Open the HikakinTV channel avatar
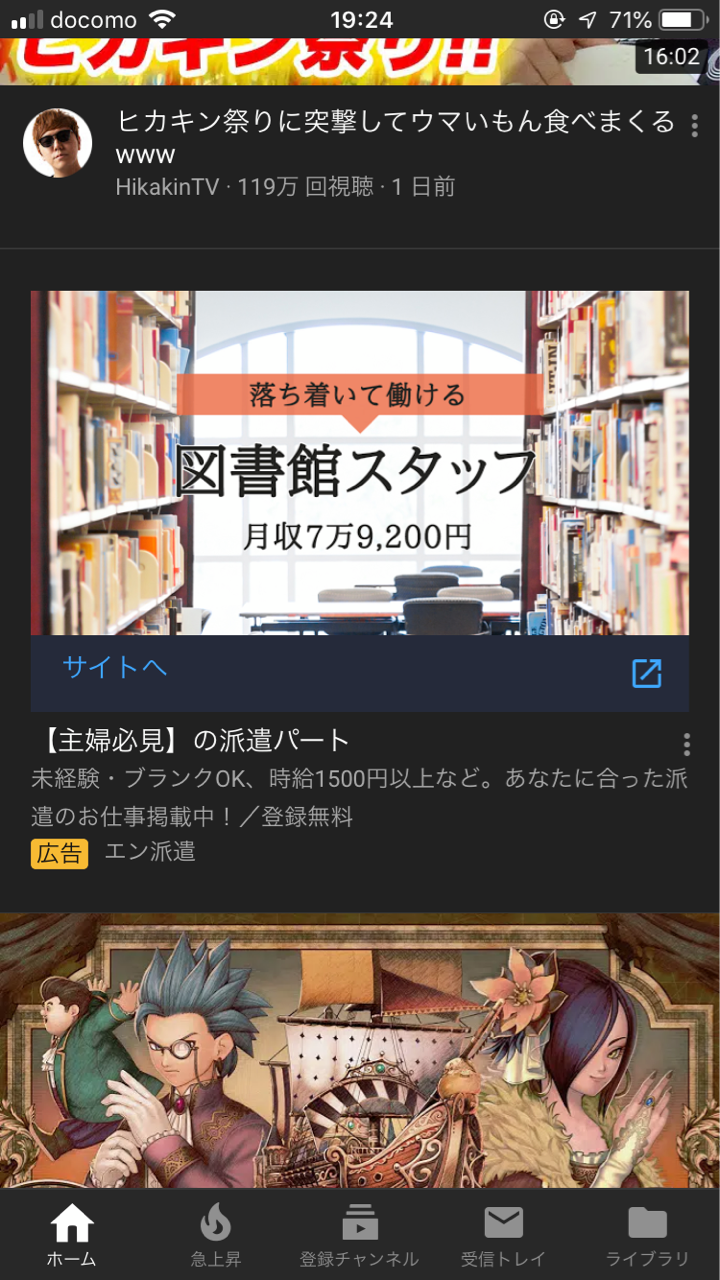This screenshot has height=1280, width=720. tap(58, 143)
